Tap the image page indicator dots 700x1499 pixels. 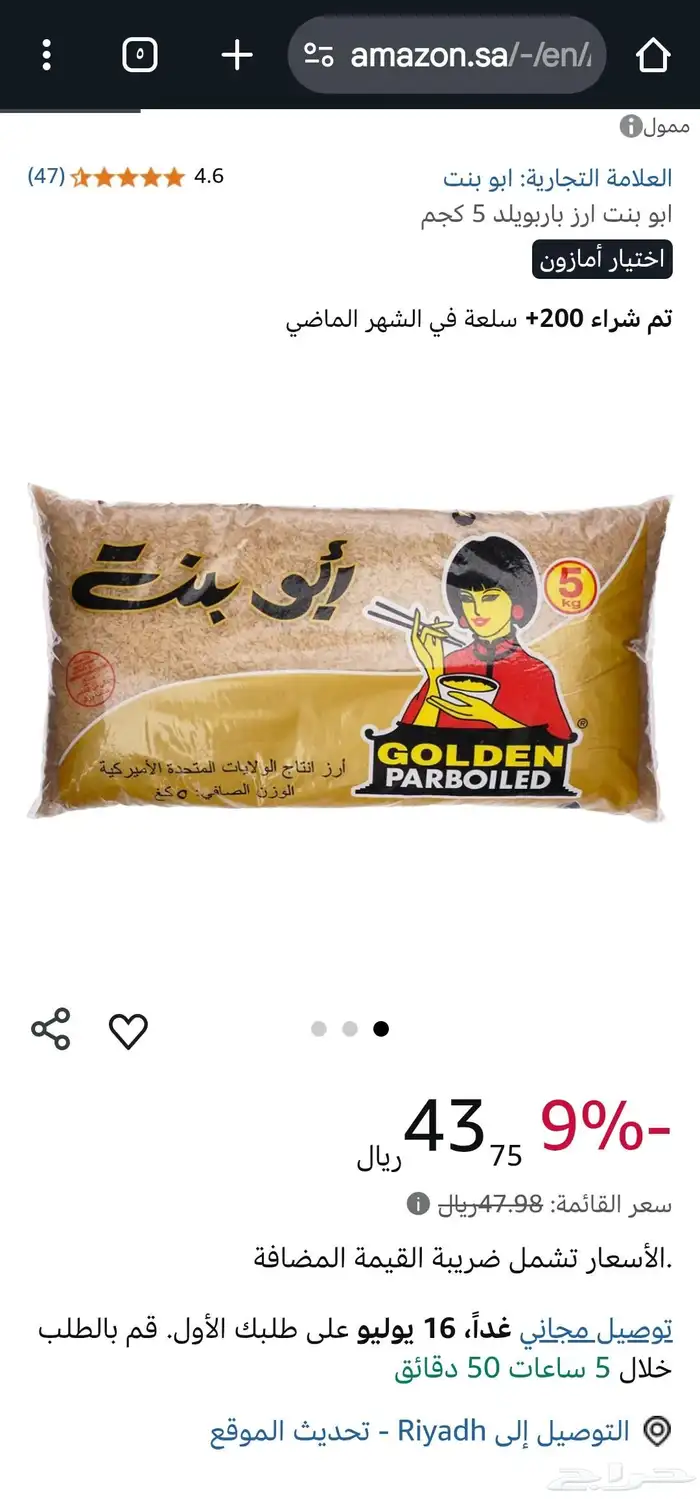350,1029
